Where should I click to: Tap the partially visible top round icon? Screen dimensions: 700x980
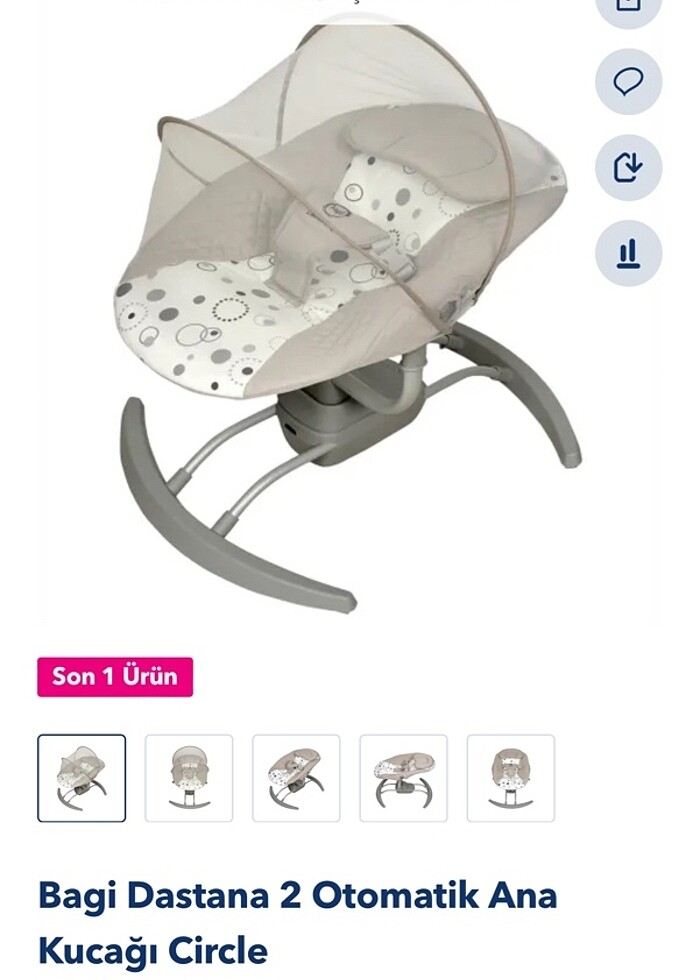pyautogui.click(x=628, y=8)
